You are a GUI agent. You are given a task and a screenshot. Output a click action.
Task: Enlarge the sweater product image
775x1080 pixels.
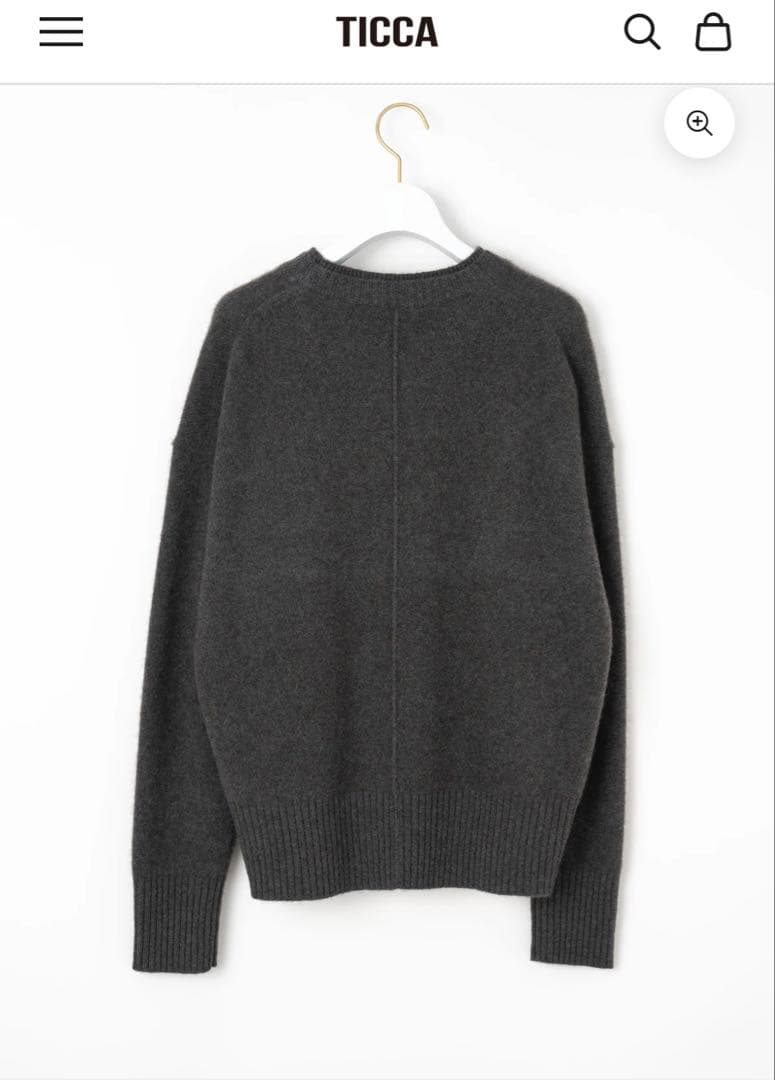(699, 123)
